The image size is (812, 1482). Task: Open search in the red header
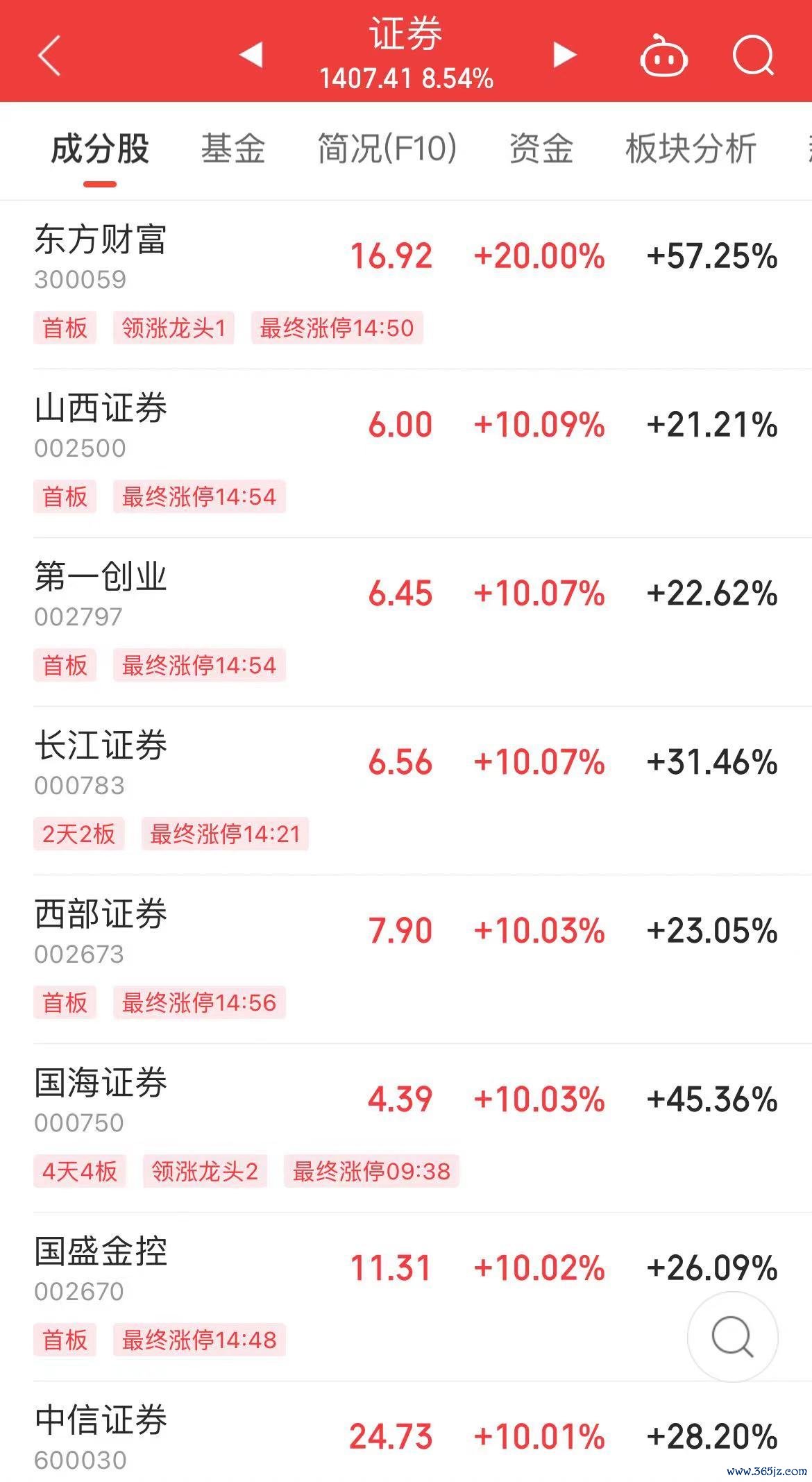click(753, 55)
